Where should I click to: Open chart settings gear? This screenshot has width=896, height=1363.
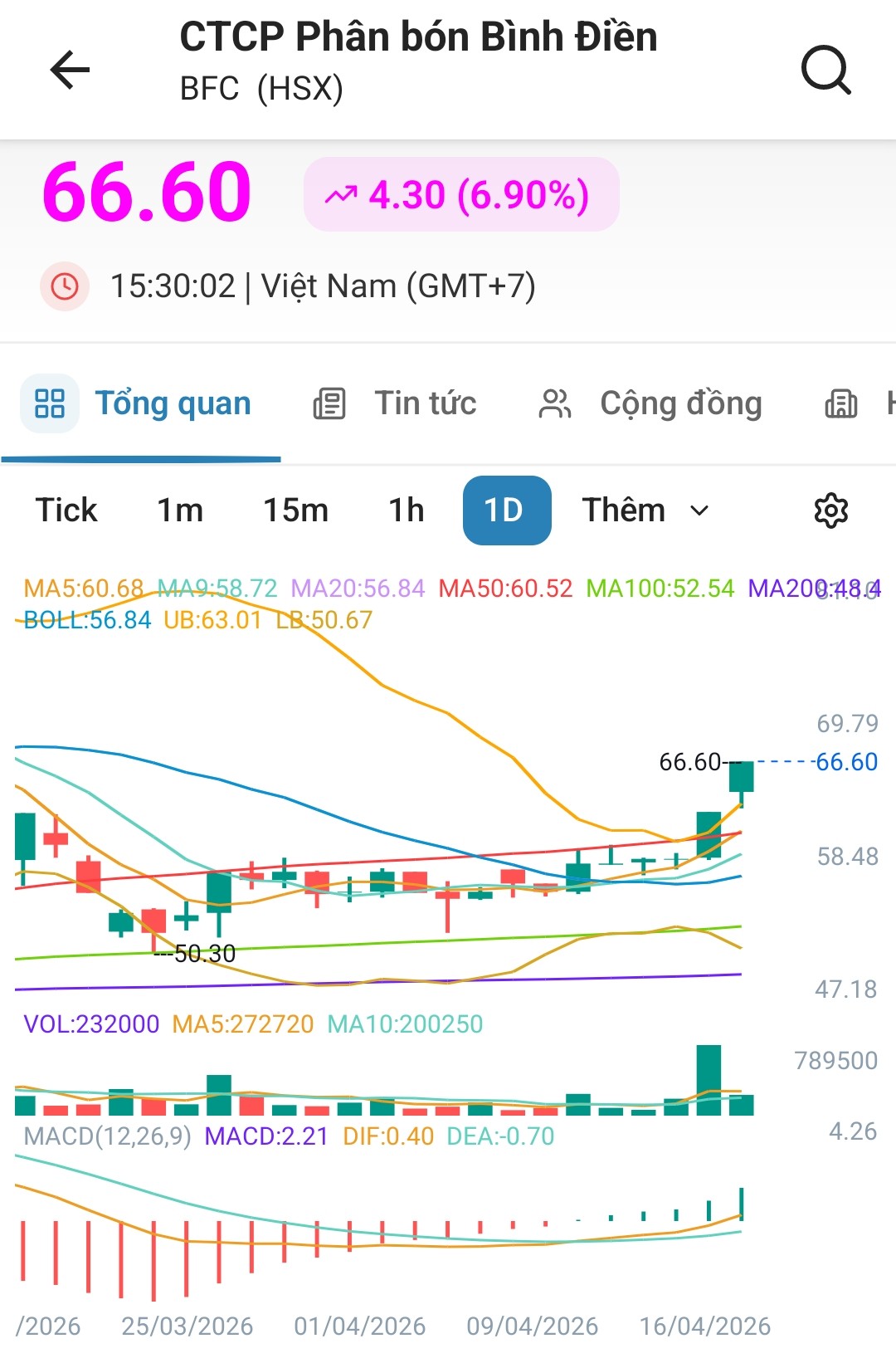point(830,511)
